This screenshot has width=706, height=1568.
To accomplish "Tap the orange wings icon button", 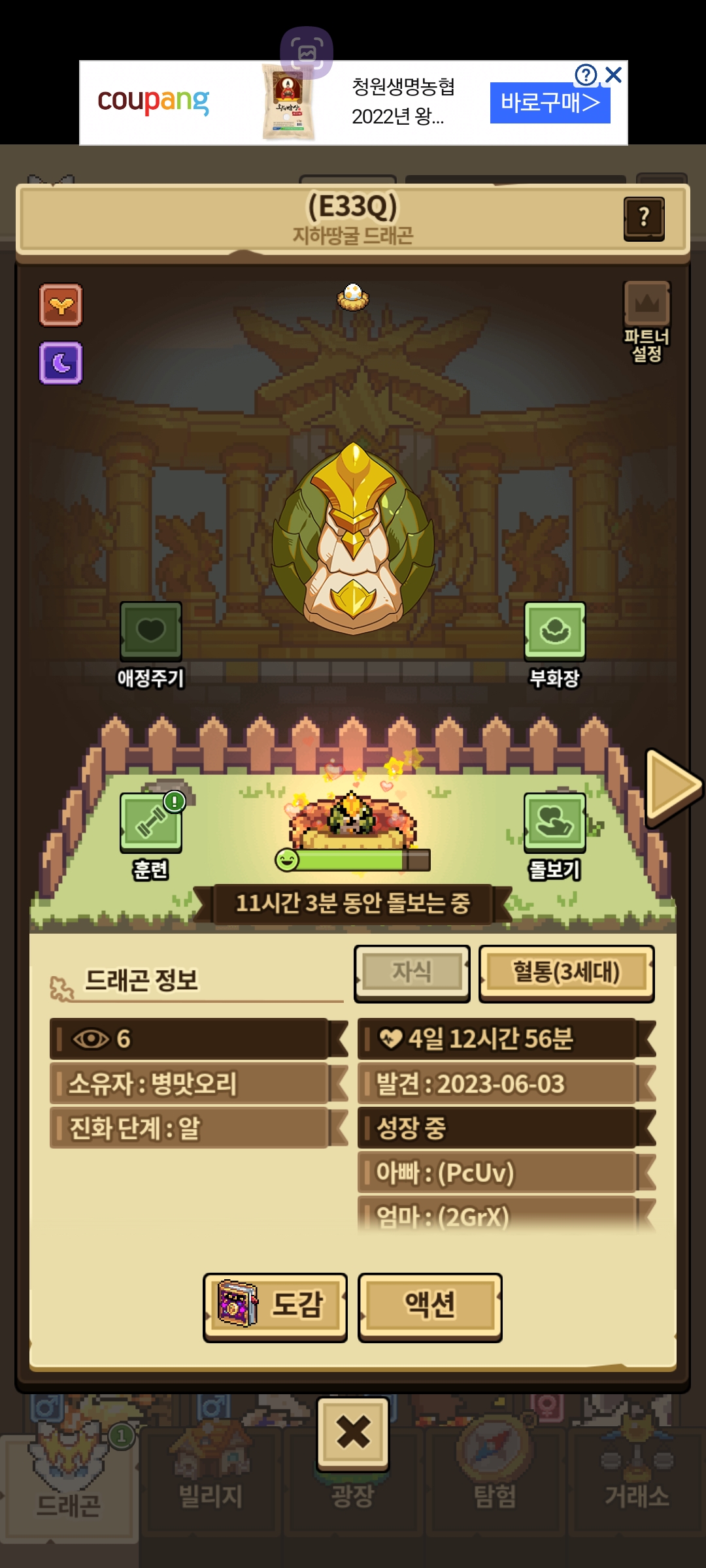I will click(x=61, y=304).
